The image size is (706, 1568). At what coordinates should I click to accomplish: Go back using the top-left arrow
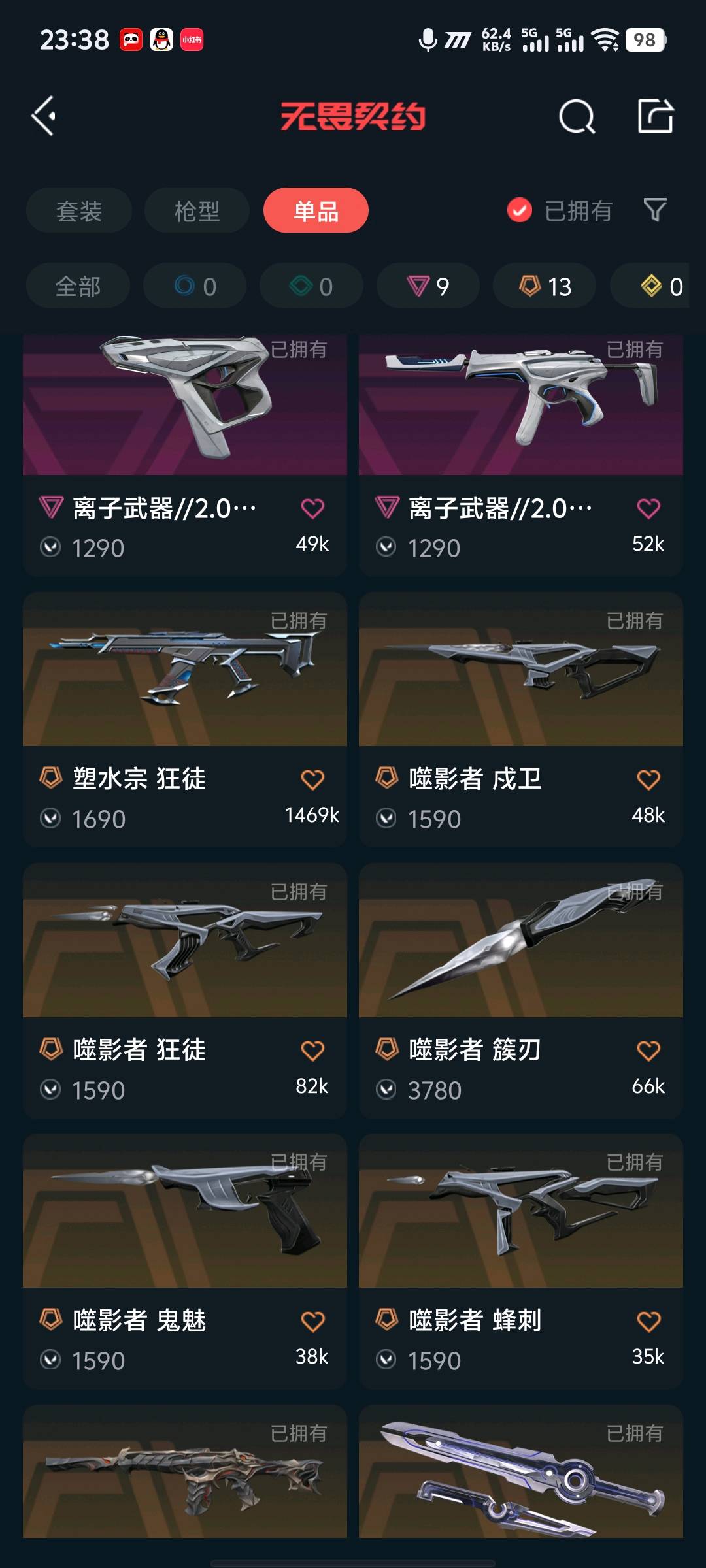[x=44, y=116]
